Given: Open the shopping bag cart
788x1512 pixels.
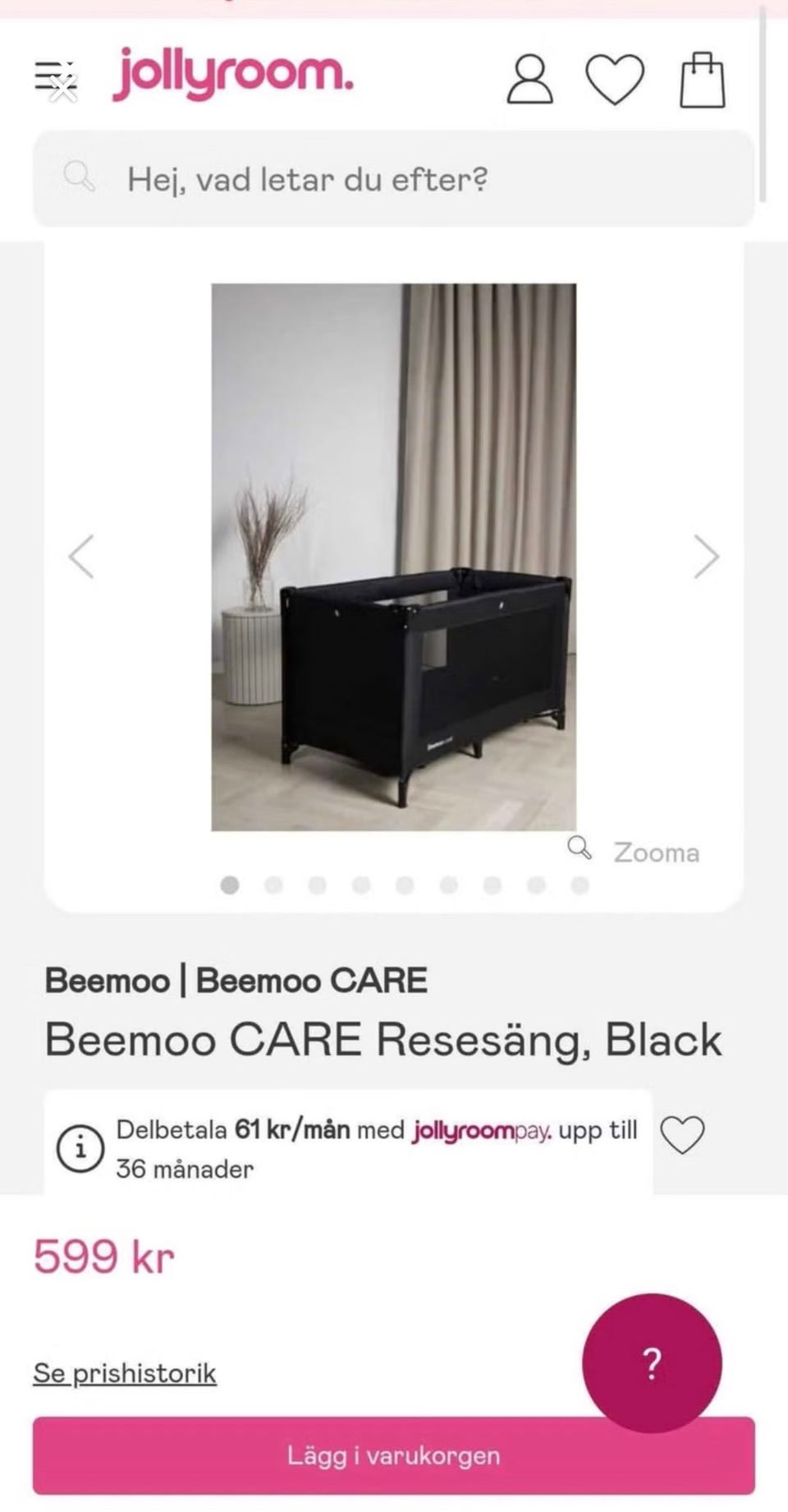Looking at the screenshot, I should (703, 80).
